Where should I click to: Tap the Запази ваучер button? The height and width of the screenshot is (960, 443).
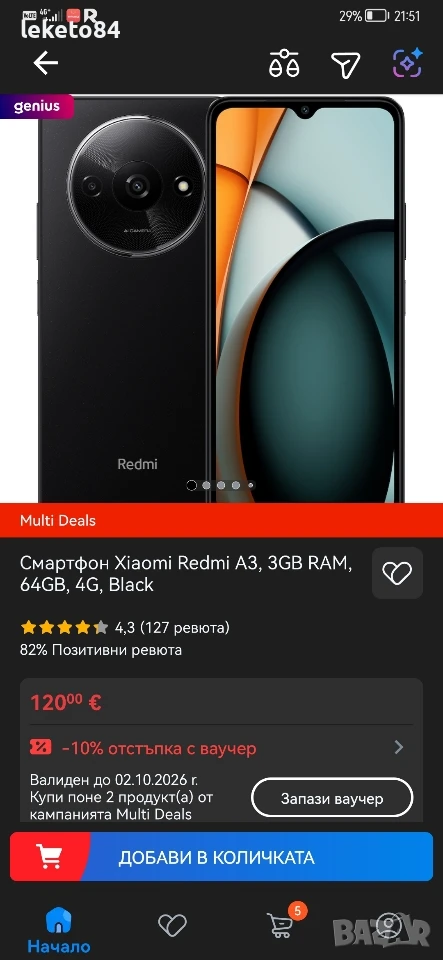[x=332, y=798]
